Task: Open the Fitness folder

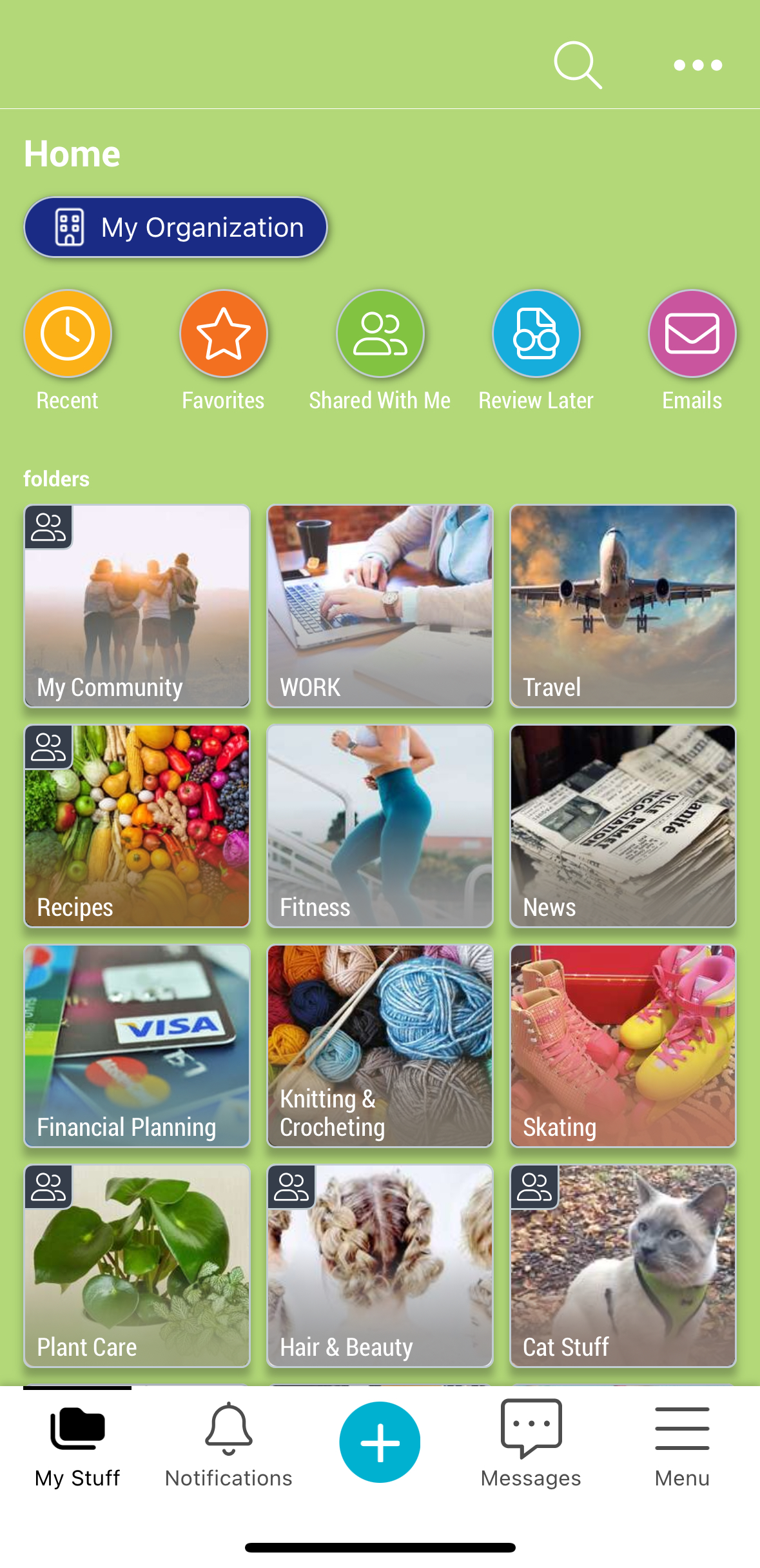Action: point(380,826)
